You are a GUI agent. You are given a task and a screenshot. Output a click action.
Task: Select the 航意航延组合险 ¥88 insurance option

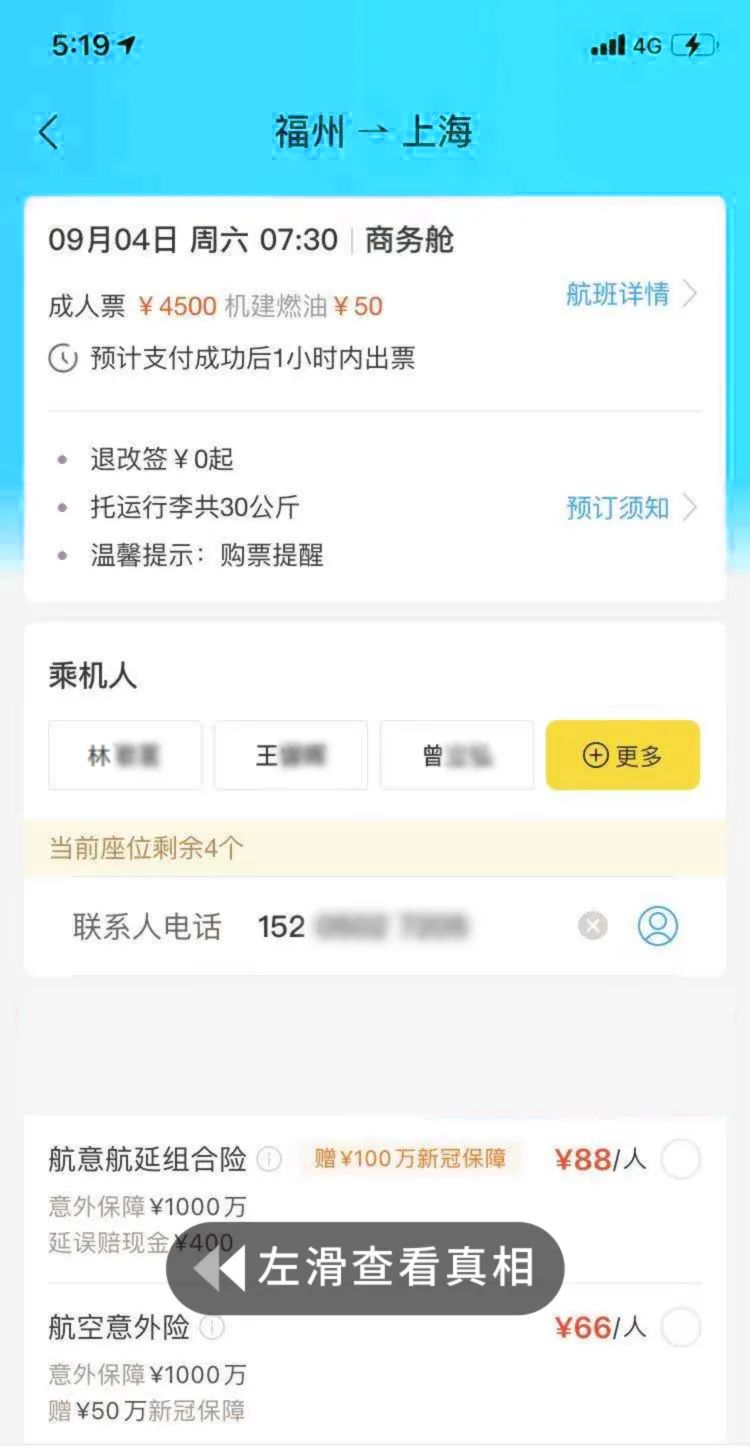coord(681,1160)
